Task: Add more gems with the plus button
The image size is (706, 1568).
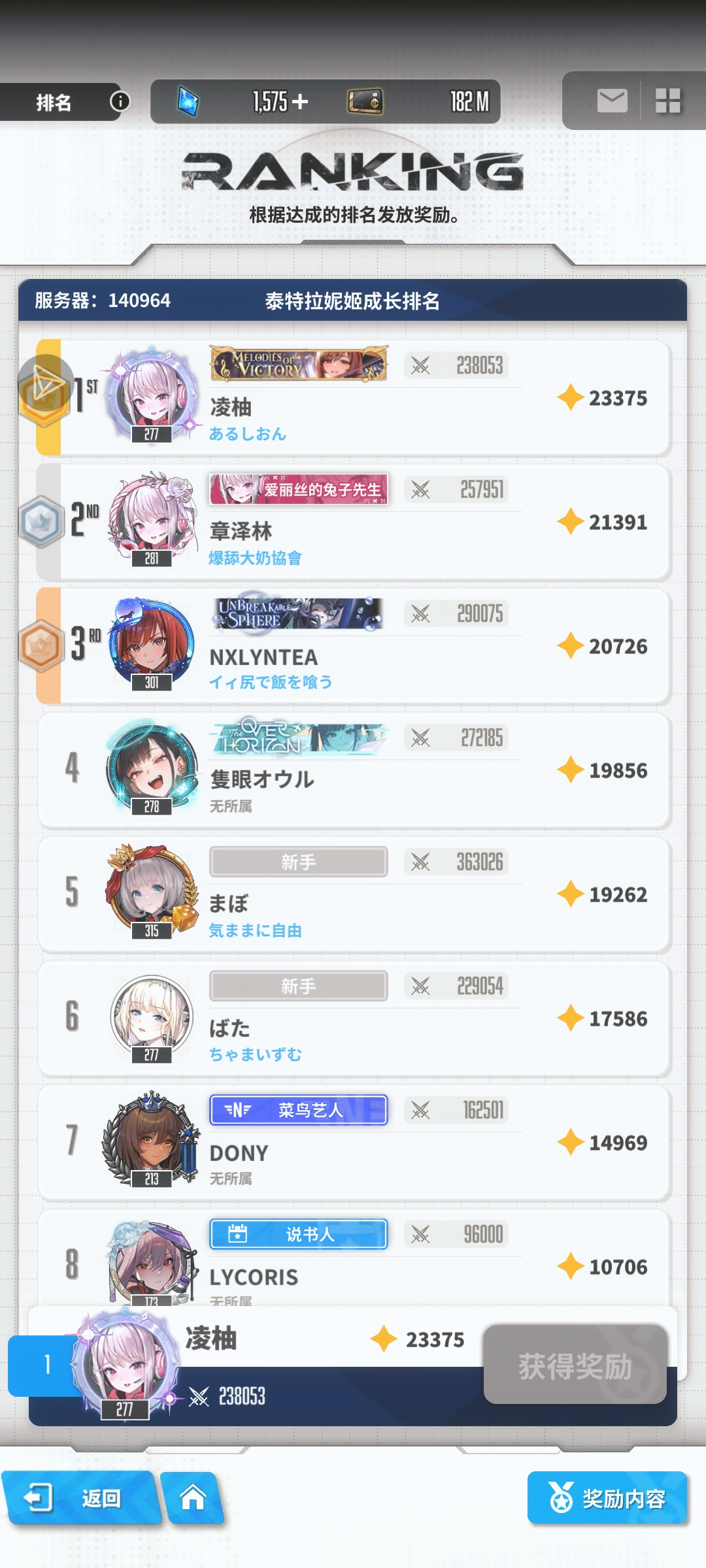Action: [300, 101]
